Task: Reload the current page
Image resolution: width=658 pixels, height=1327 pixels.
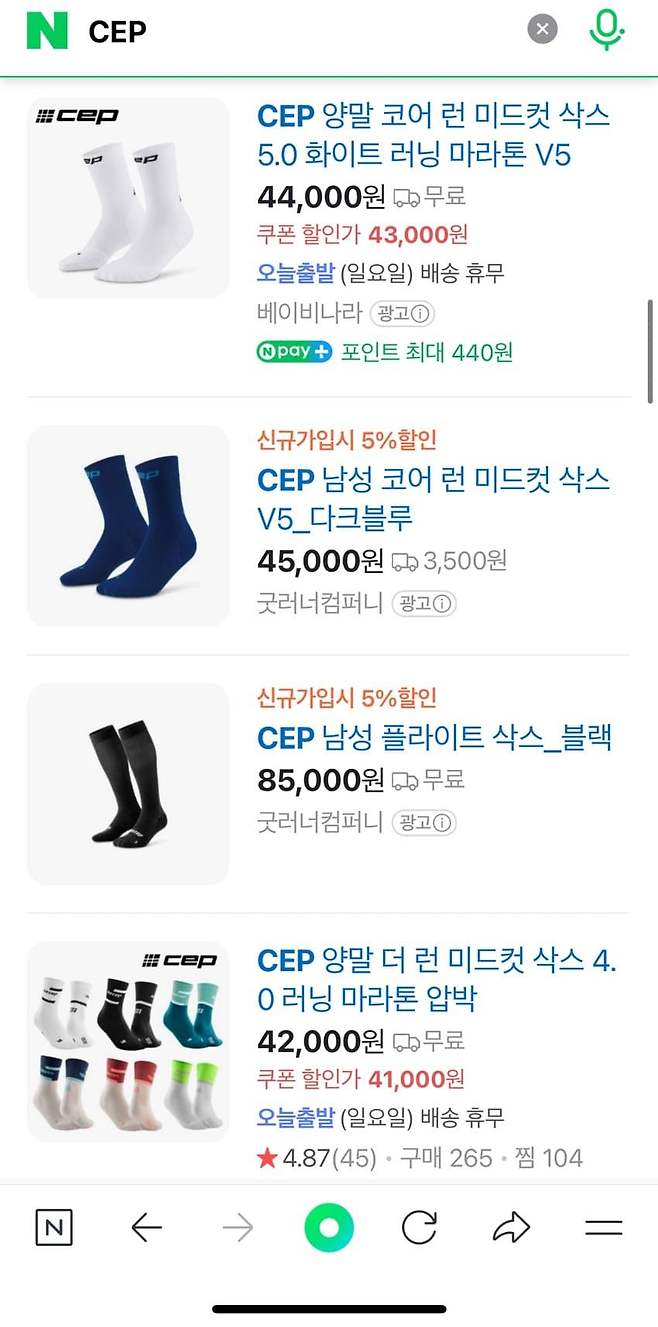Action: click(x=421, y=1228)
